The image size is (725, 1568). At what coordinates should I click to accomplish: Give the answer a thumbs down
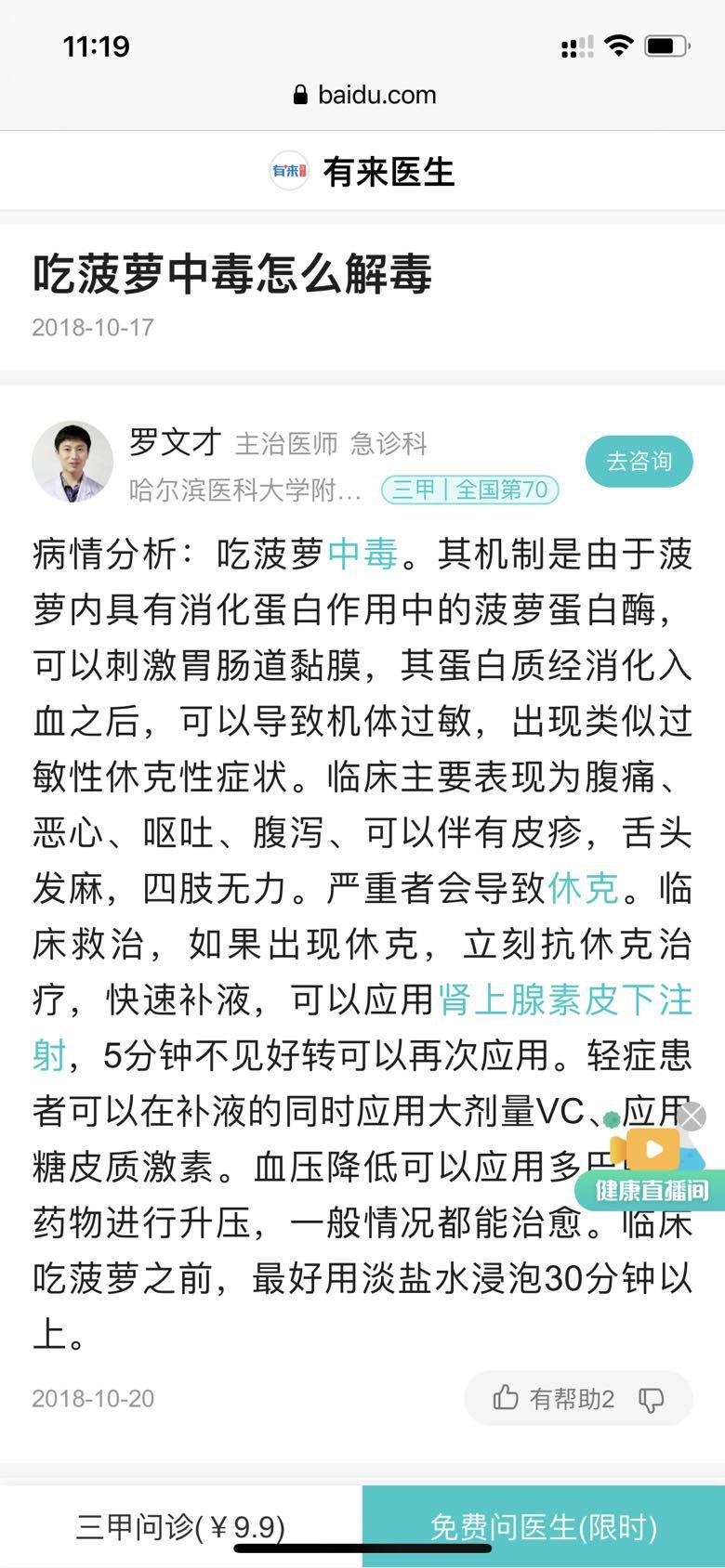click(x=652, y=1399)
